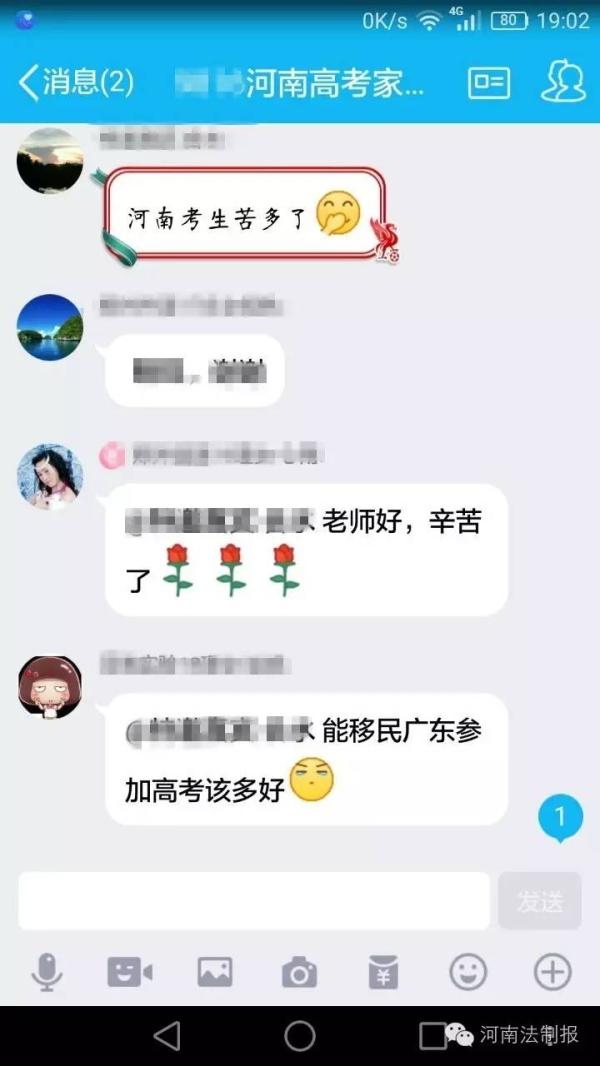Open the photo gallery picker

click(215, 972)
